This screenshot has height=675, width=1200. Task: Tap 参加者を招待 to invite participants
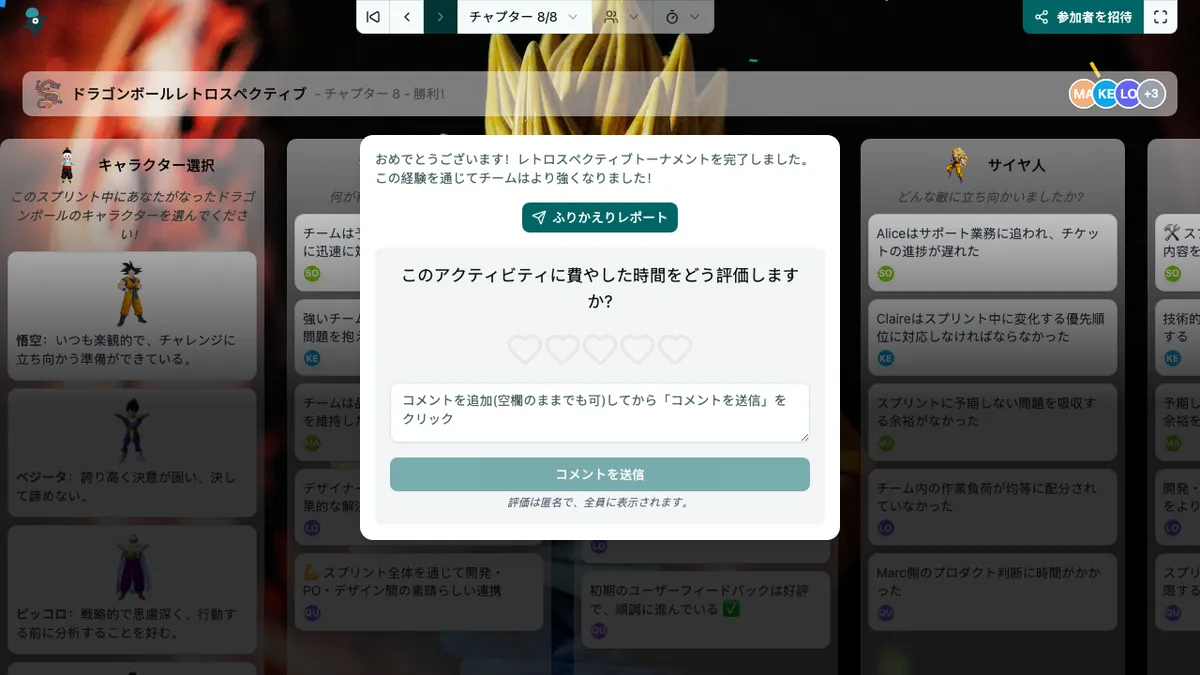(1083, 17)
